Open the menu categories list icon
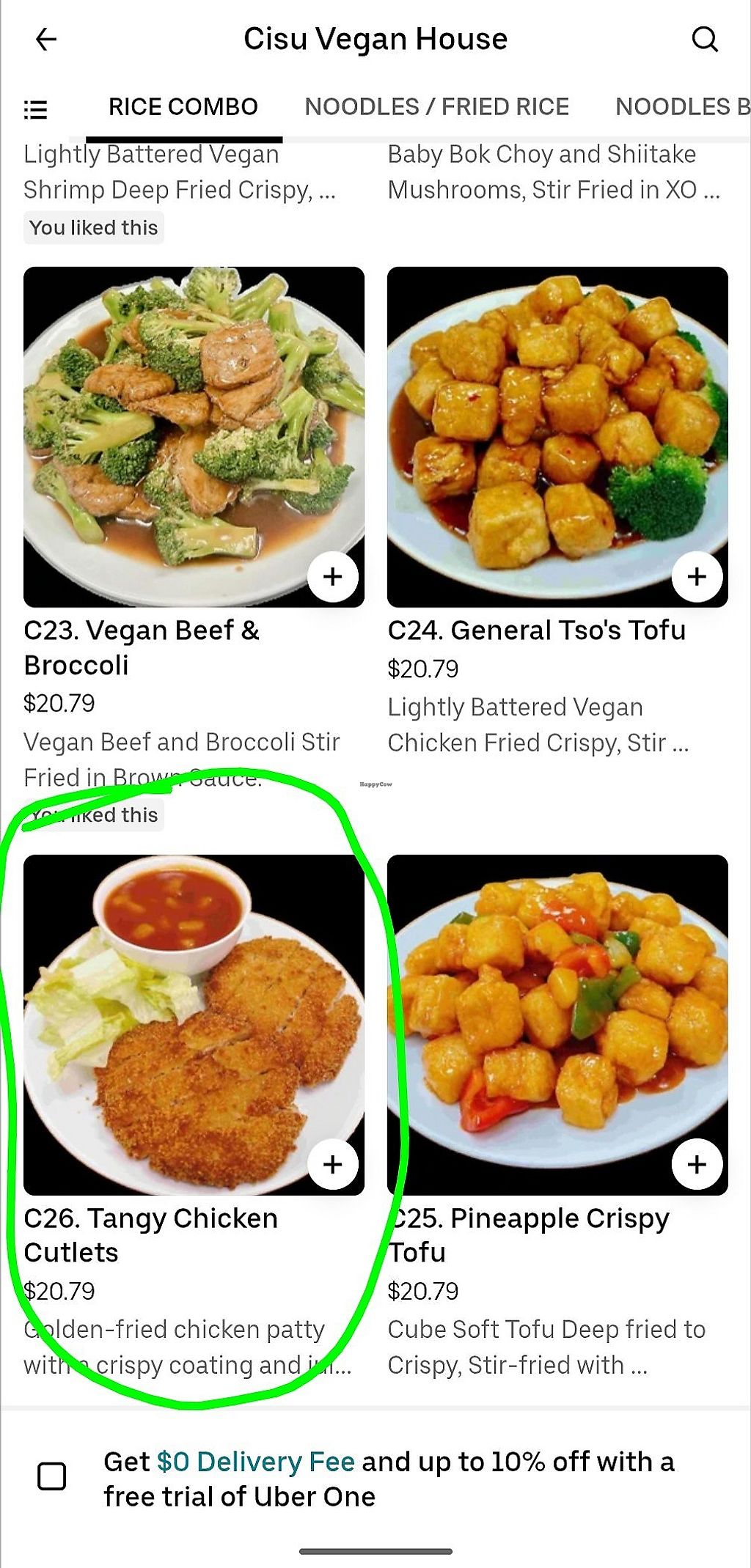751x1568 pixels. (x=35, y=110)
